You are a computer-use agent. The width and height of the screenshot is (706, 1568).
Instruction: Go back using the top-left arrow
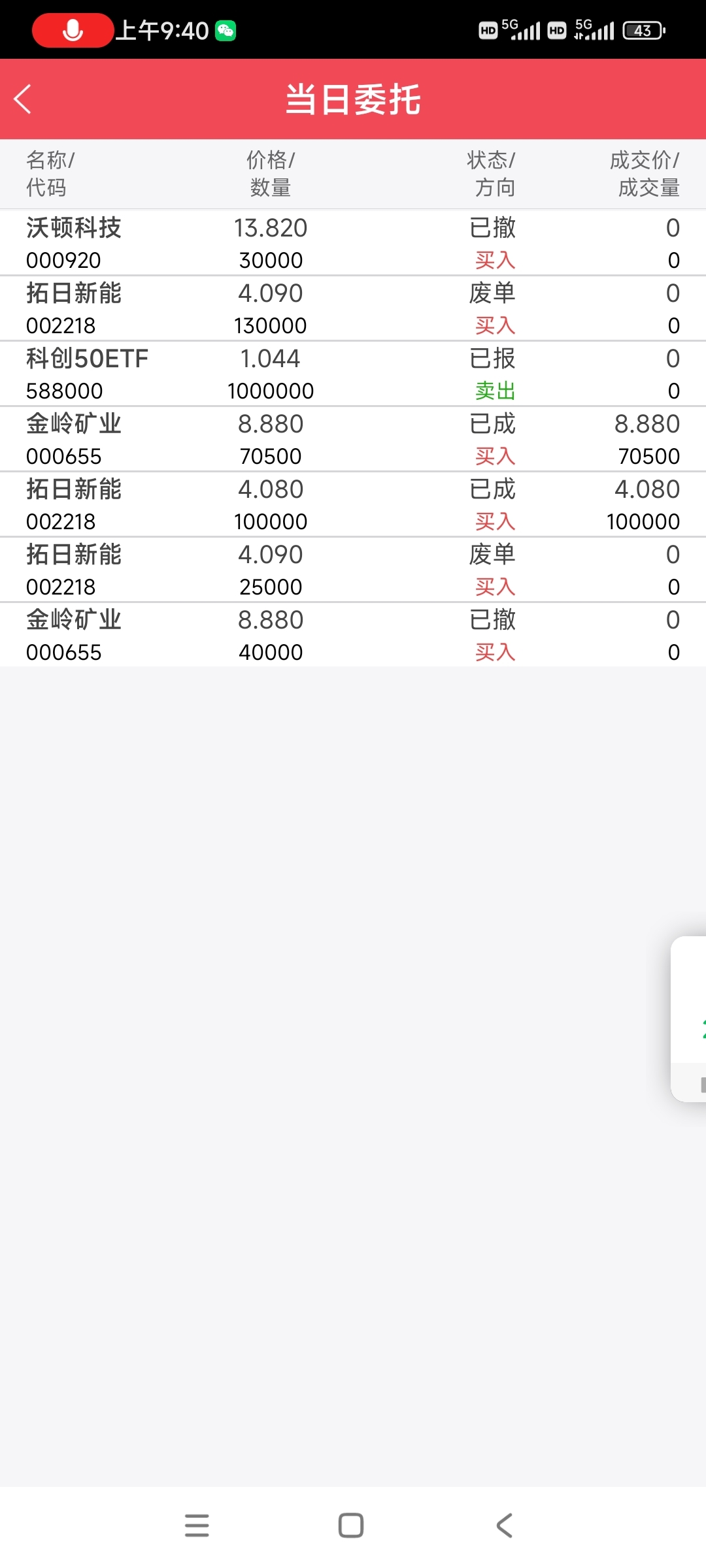(x=23, y=99)
